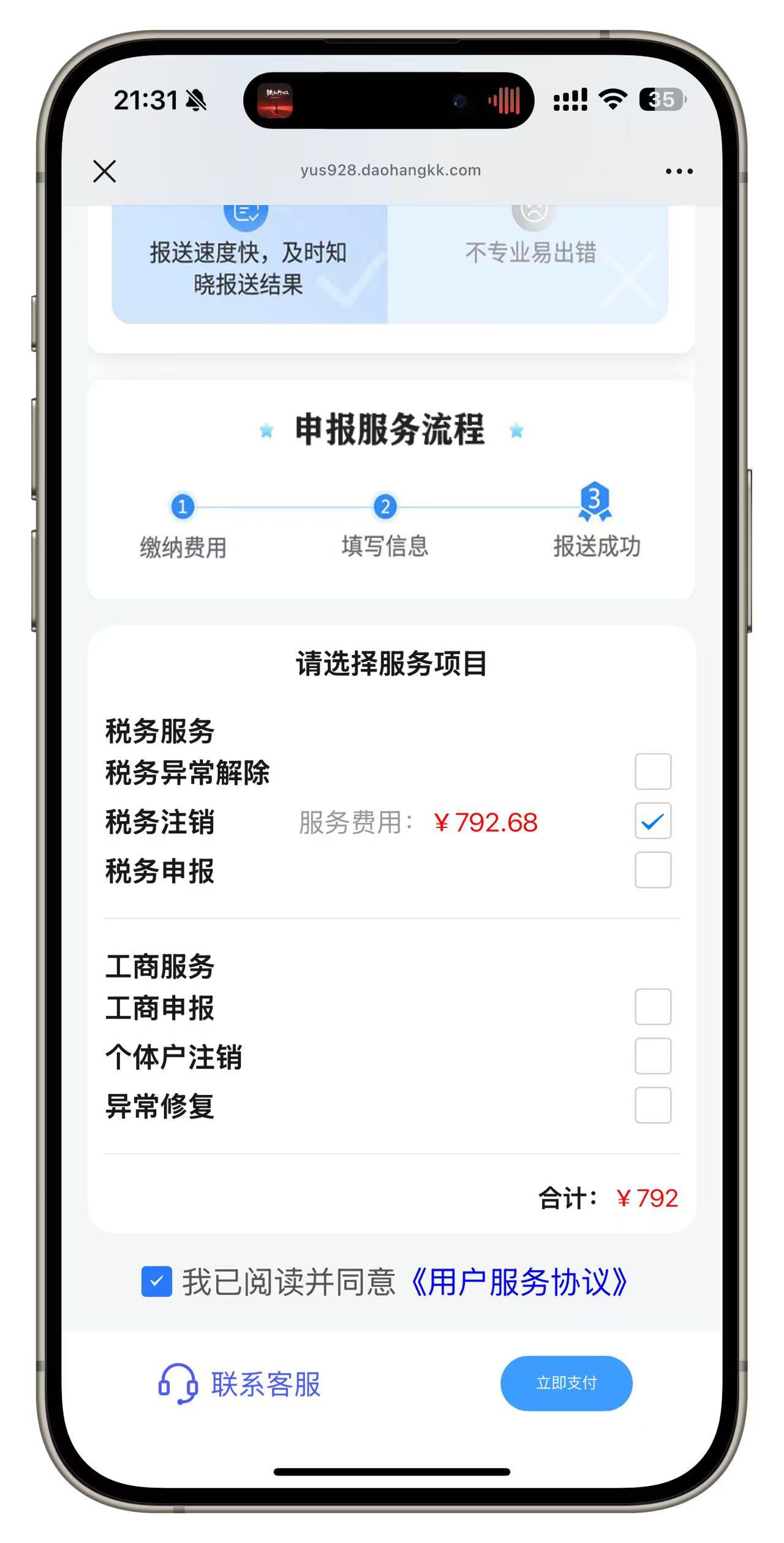The height and width of the screenshot is (1543, 784).
Task: Open the 《用户服务协议》 link
Action: click(518, 1281)
